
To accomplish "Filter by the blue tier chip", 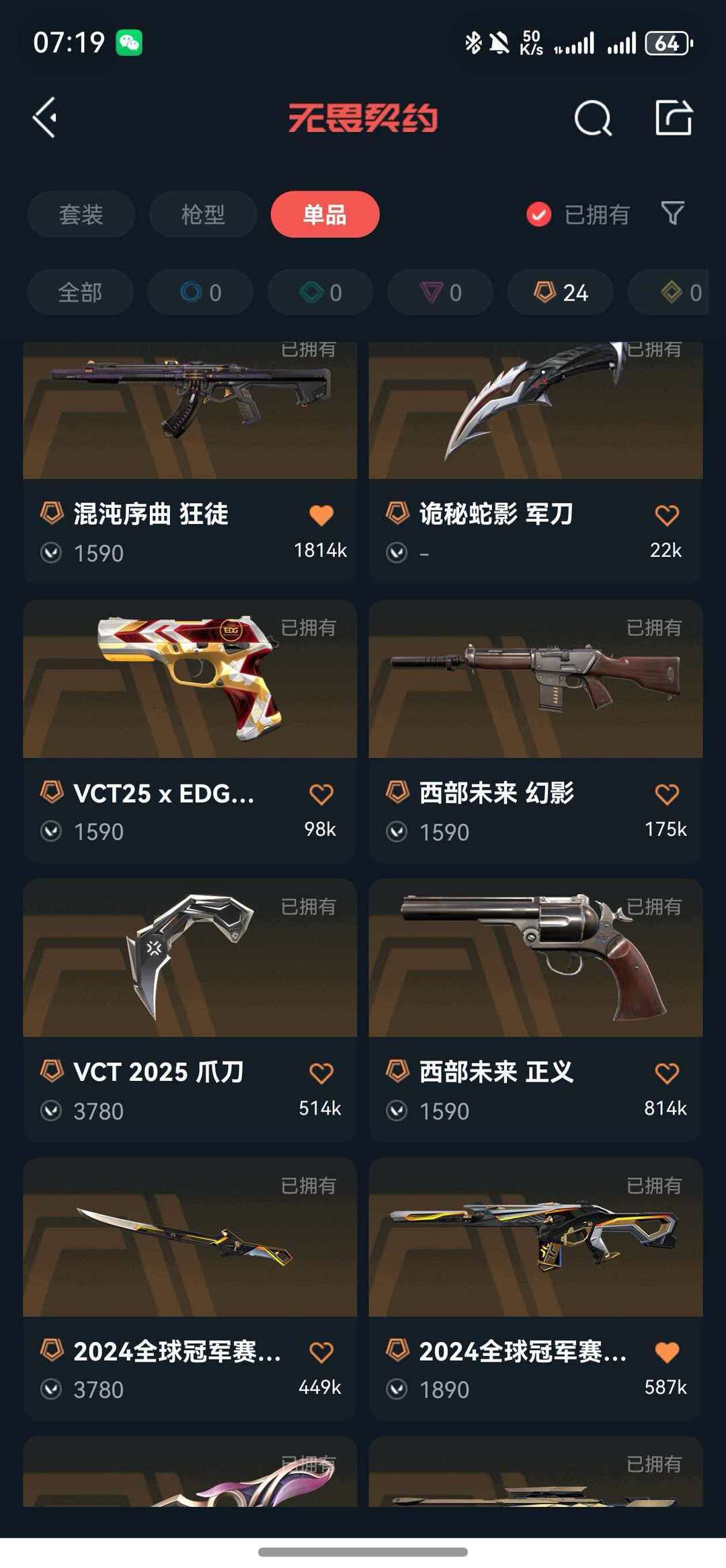I will click(200, 293).
